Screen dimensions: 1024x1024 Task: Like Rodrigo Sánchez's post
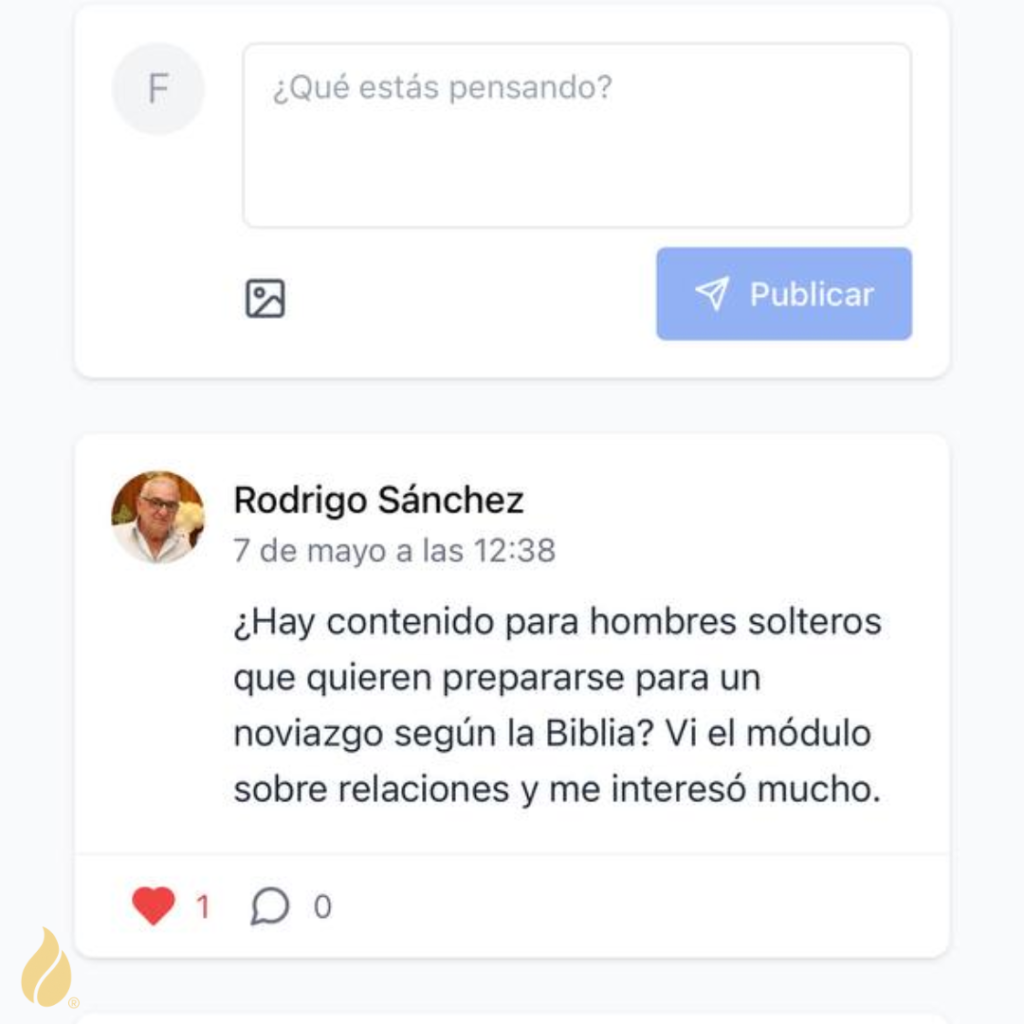point(154,906)
